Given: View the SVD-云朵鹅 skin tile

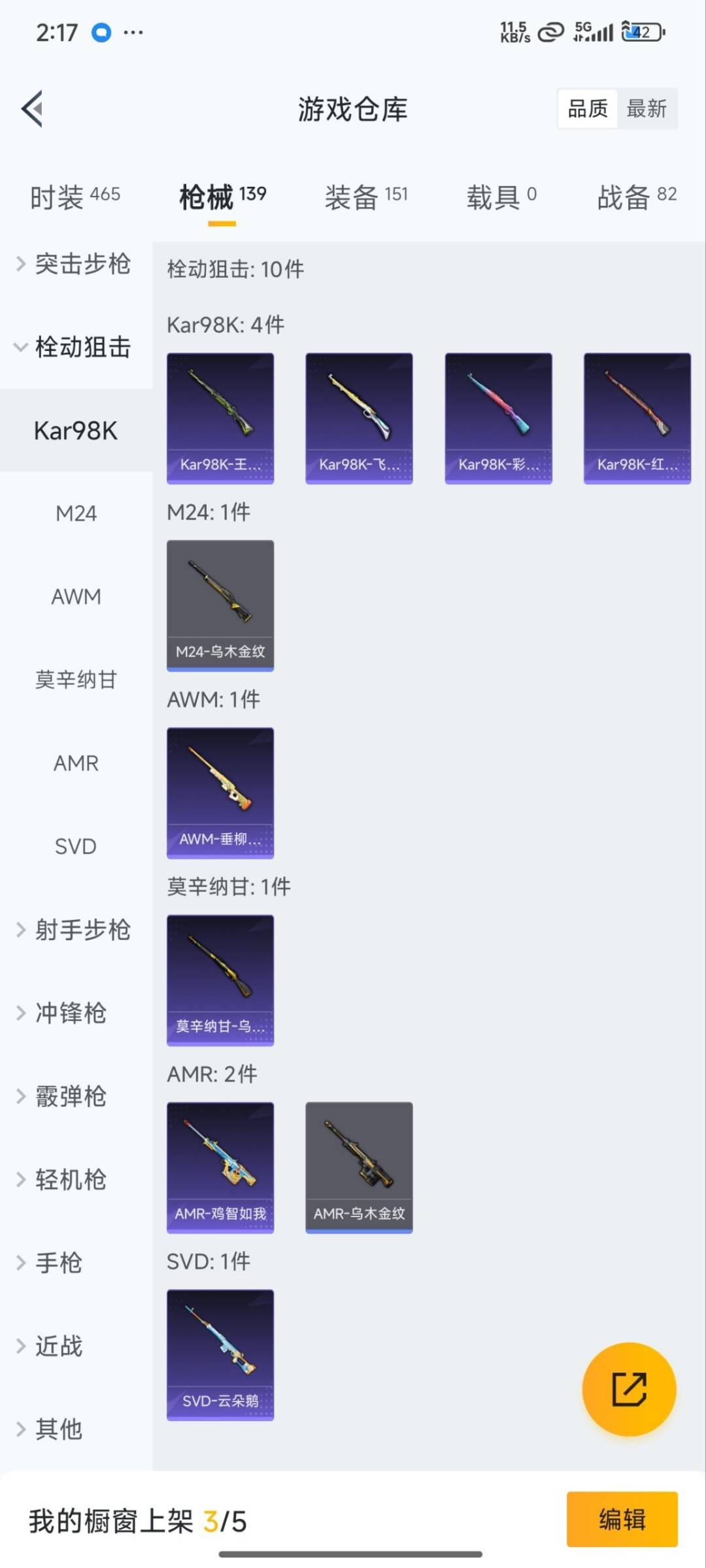Looking at the screenshot, I should (x=220, y=1354).
